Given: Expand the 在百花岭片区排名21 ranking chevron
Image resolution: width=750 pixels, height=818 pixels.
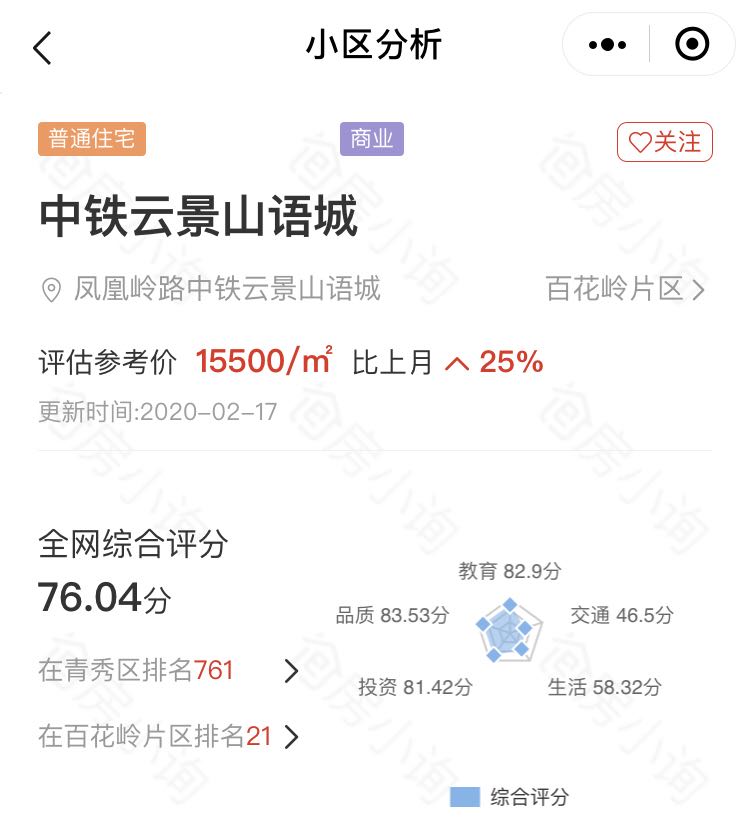Looking at the screenshot, I should click(x=290, y=737).
